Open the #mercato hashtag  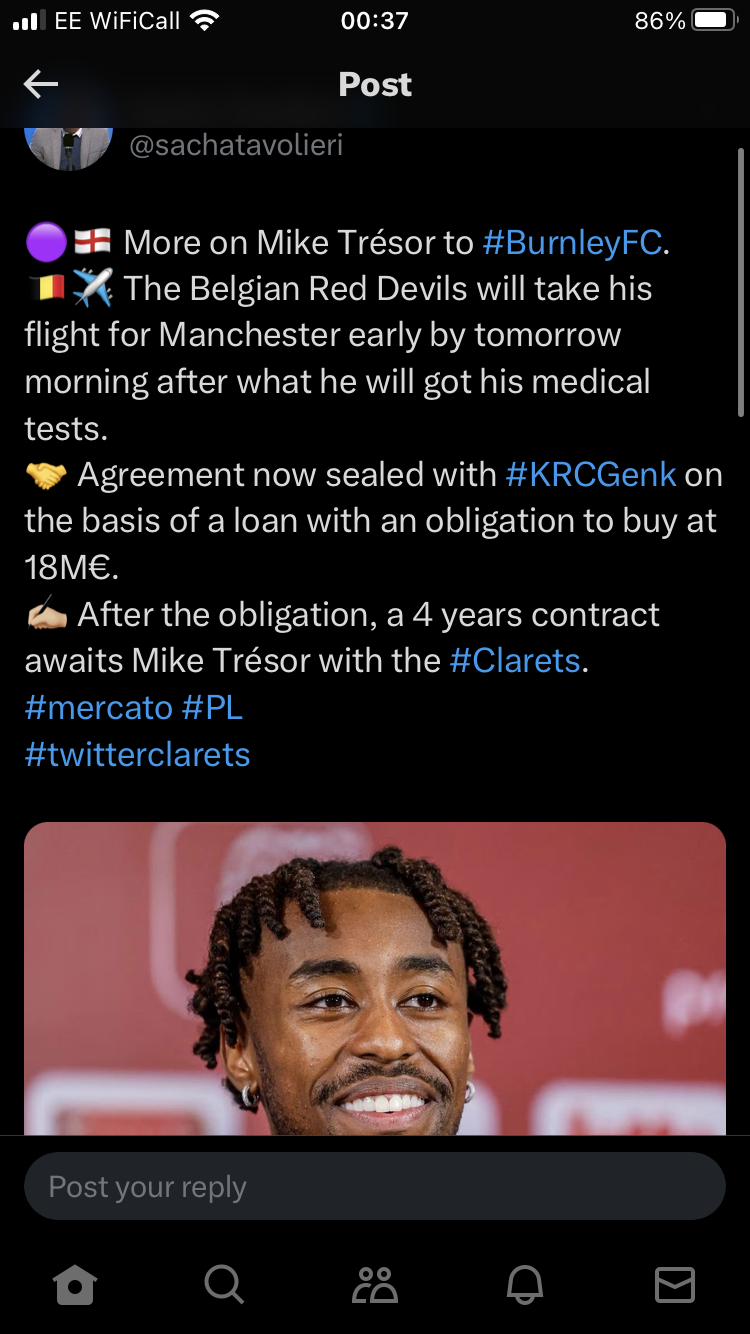pyautogui.click(x=98, y=707)
